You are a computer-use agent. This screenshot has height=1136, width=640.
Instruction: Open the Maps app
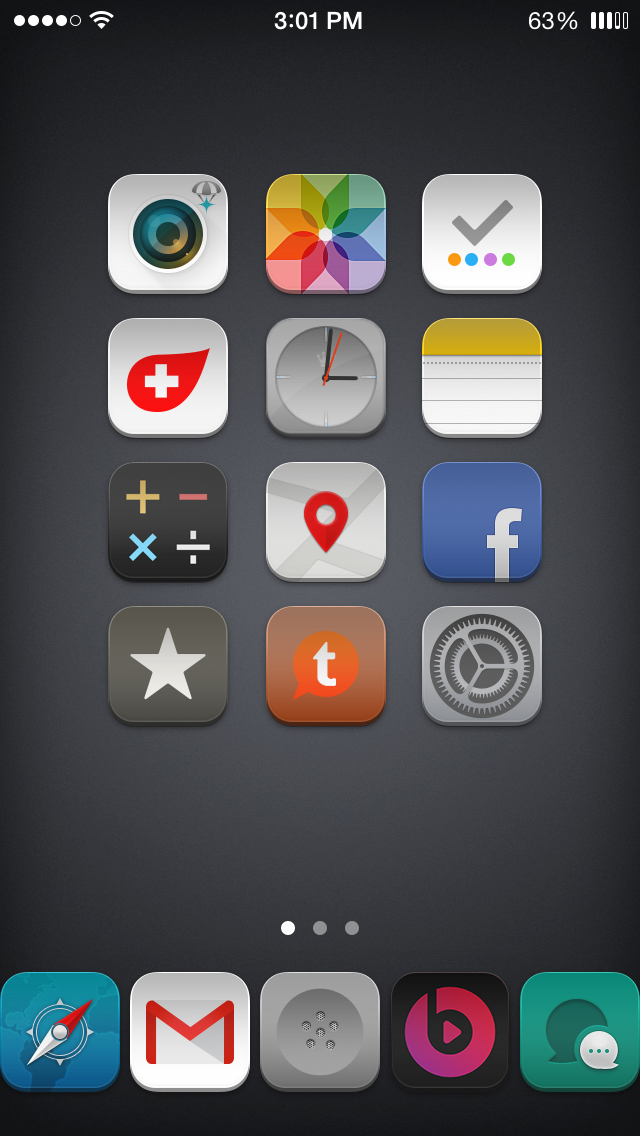[x=325, y=521]
